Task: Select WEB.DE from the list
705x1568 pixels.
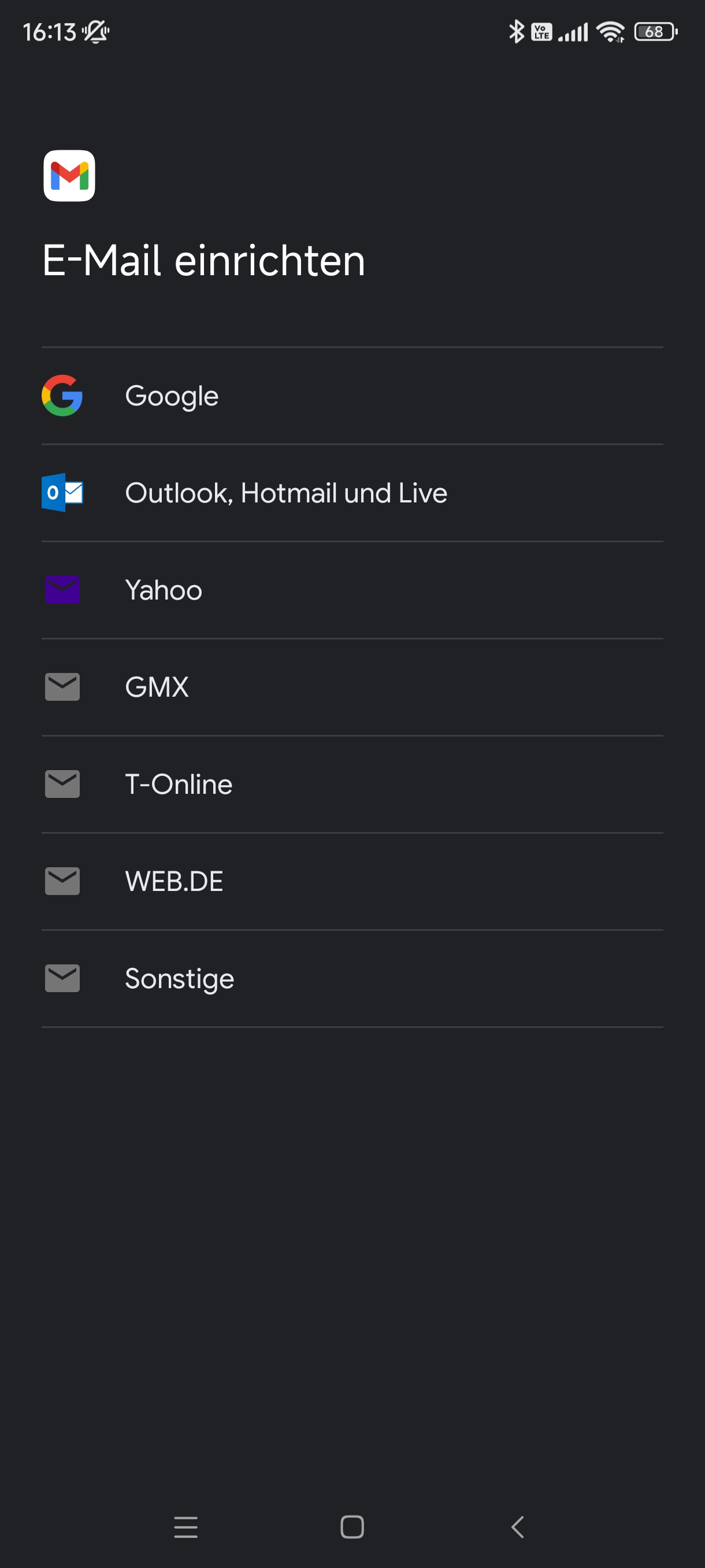Action: [x=352, y=881]
